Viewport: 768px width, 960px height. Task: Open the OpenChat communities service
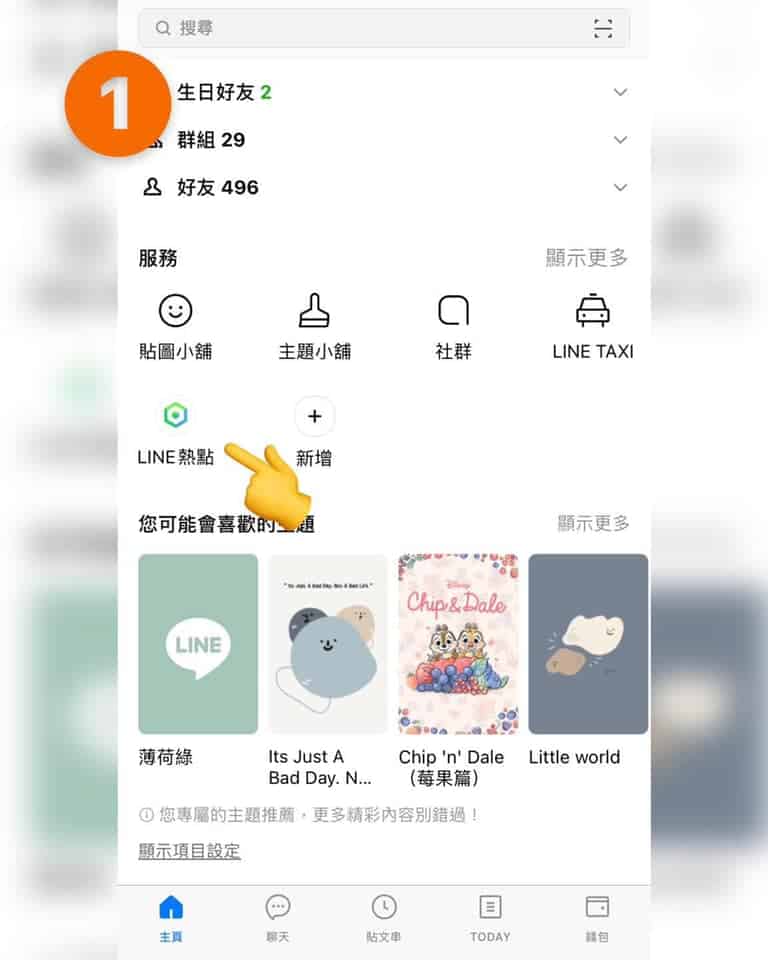click(453, 326)
